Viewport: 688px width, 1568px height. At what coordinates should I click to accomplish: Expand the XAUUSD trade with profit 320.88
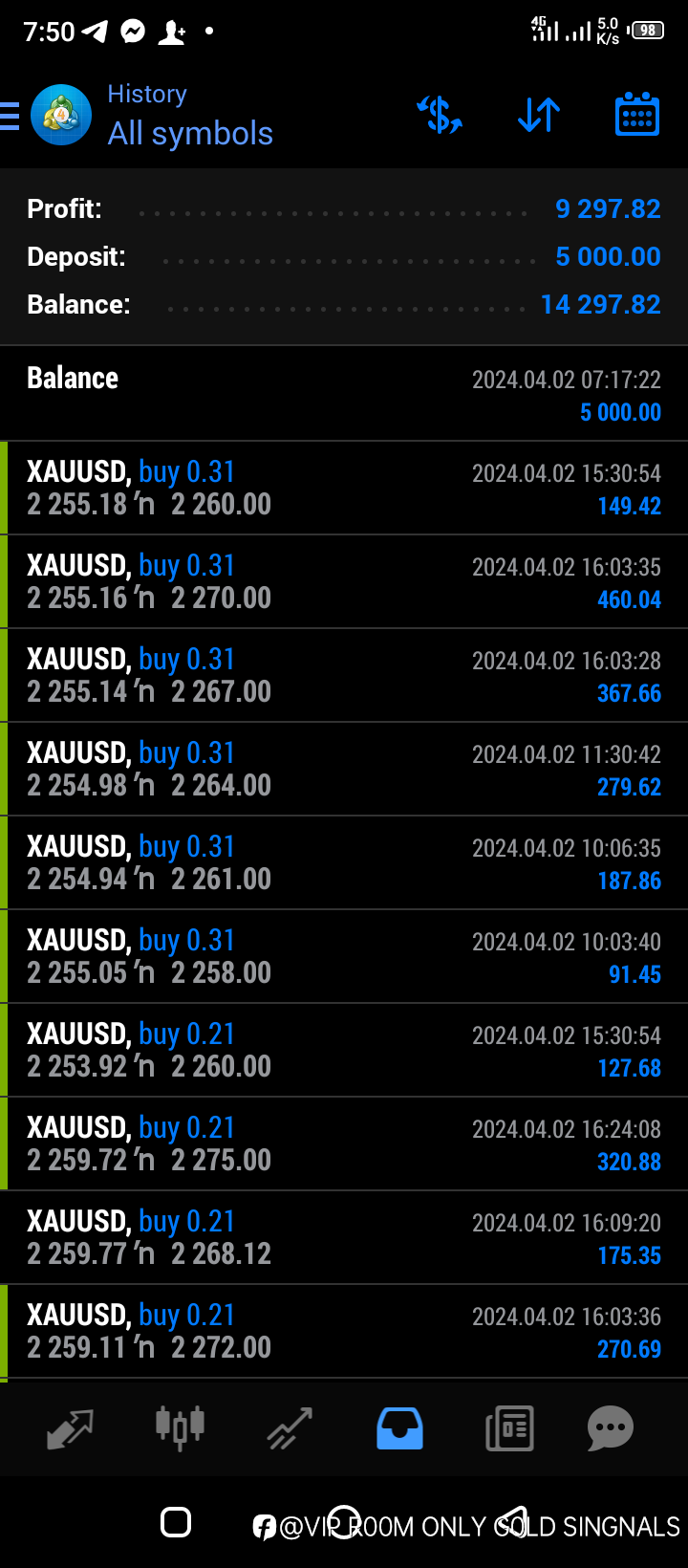click(344, 1143)
